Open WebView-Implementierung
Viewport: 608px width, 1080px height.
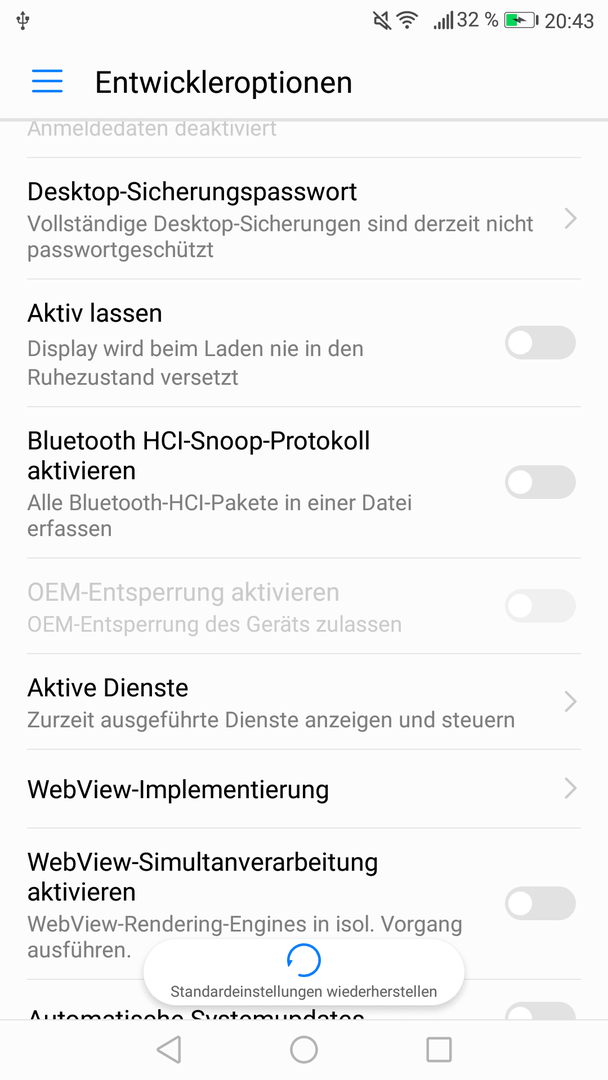click(x=304, y=789)
